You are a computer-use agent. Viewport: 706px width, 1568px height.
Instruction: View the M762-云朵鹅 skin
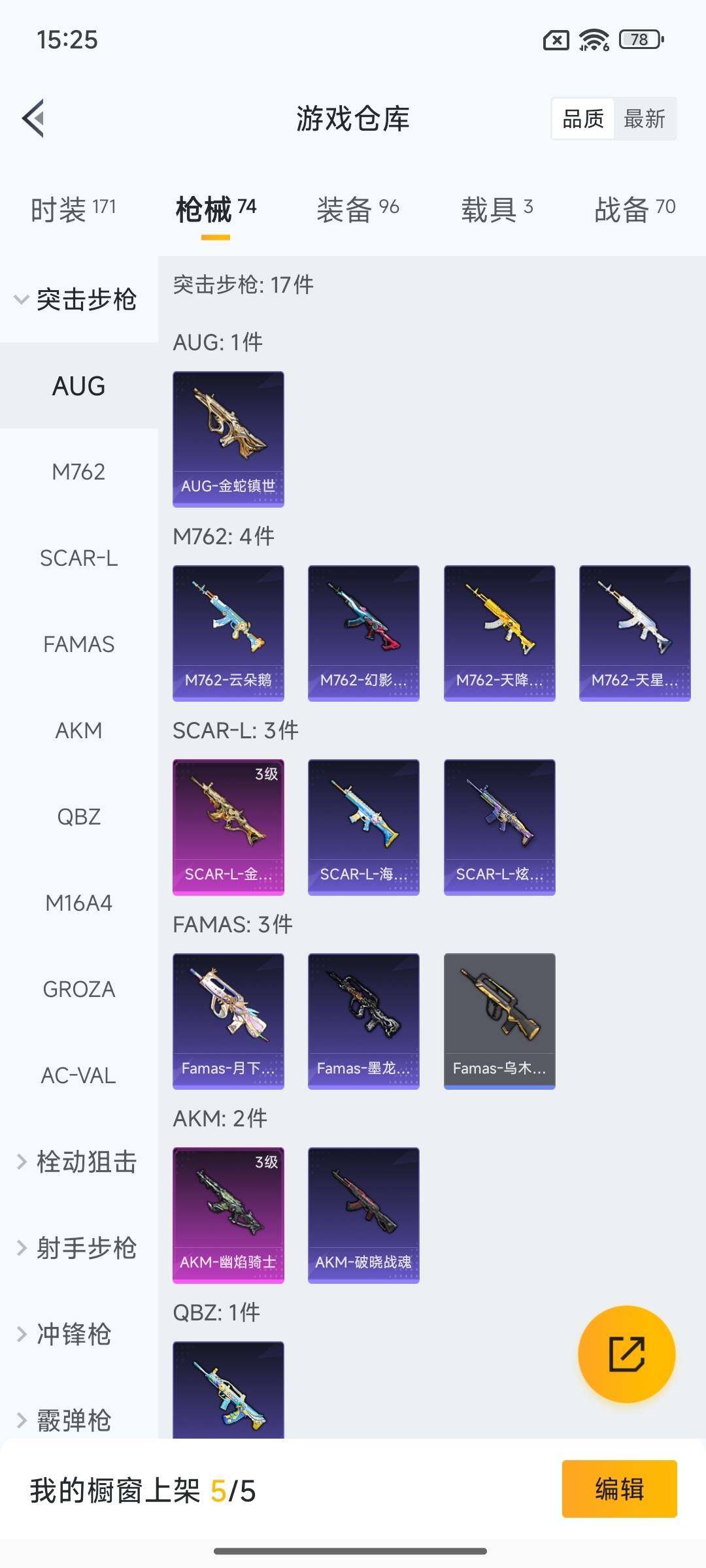click(x=228, y=633)
